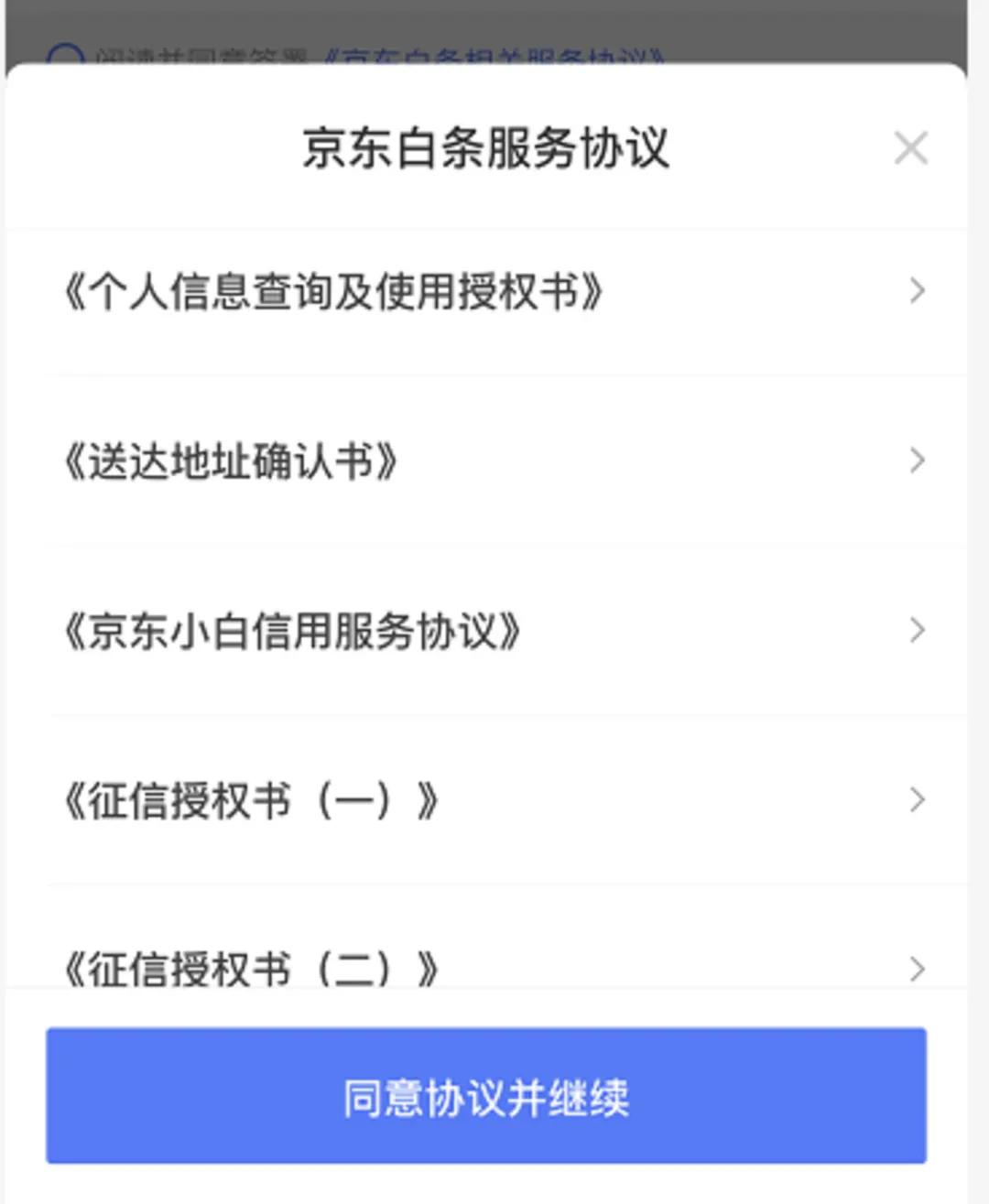Expand the chevron beside 《个人信息查询及使用授权书》
The width and height of the screenshot is (989, 1204).
coord(918,291)
